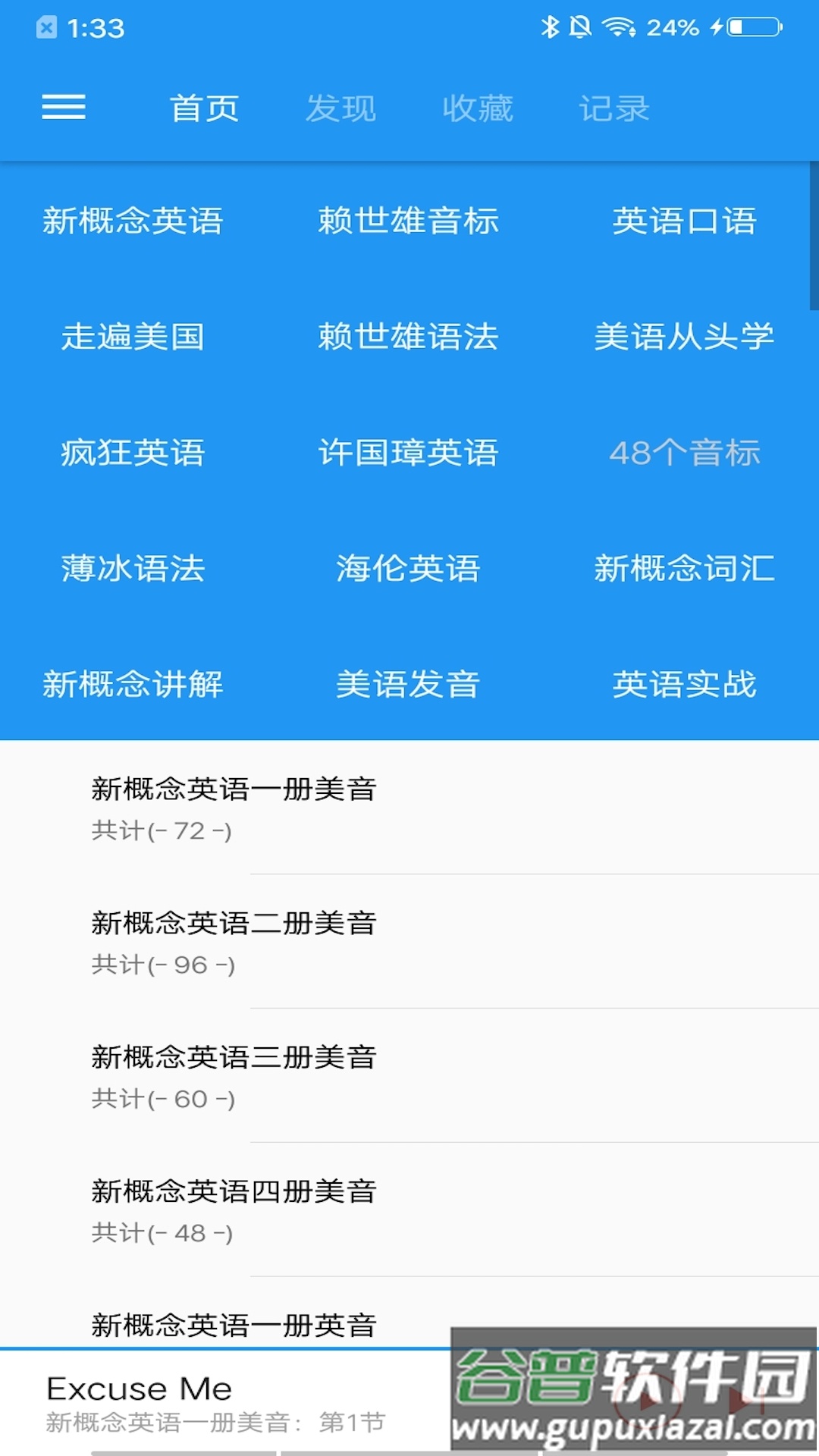Pick the 赖世雄语法 category

pyautogui.click(x=408, y=337)
